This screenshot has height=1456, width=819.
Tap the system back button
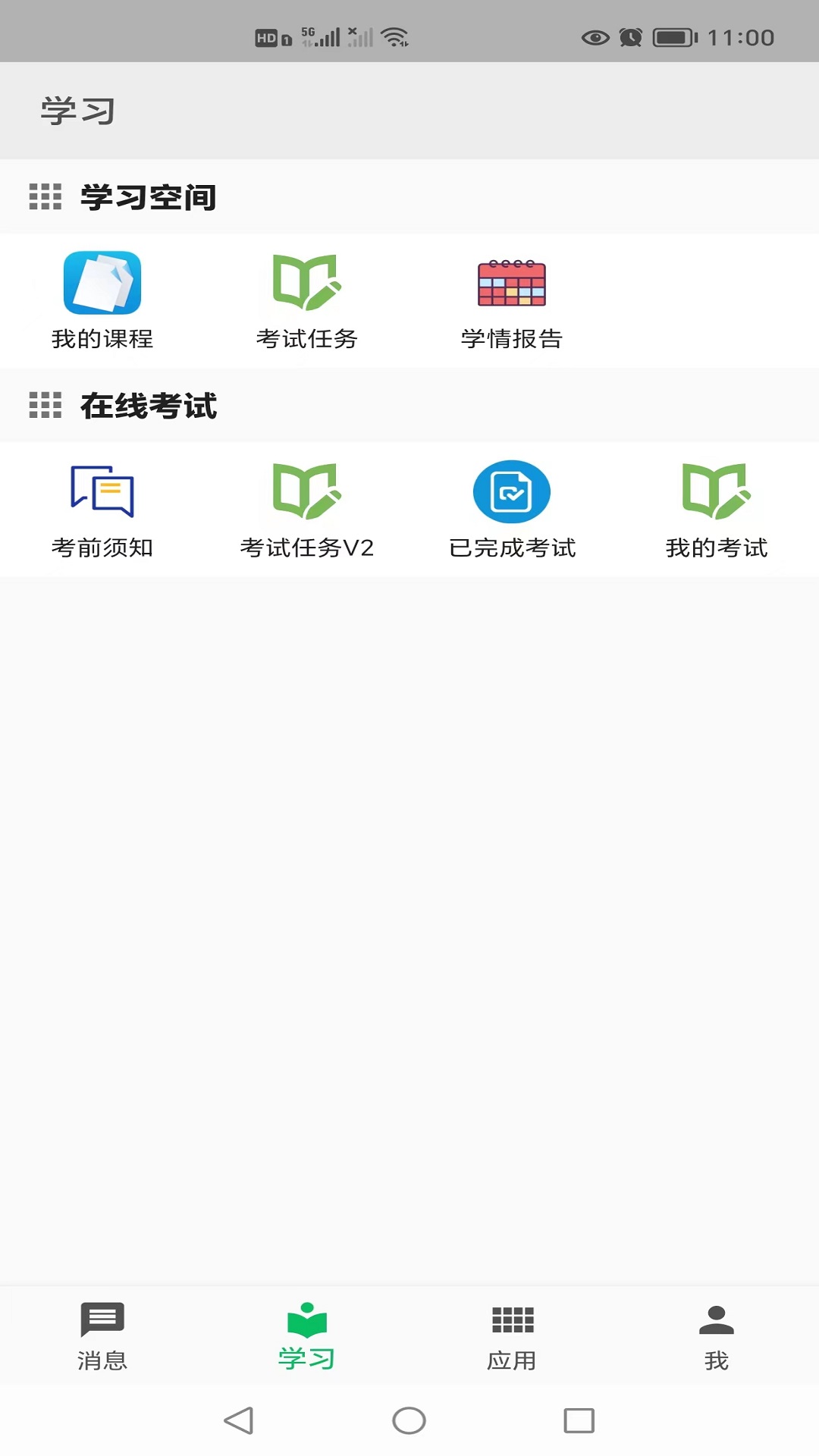coord(239,1420)
